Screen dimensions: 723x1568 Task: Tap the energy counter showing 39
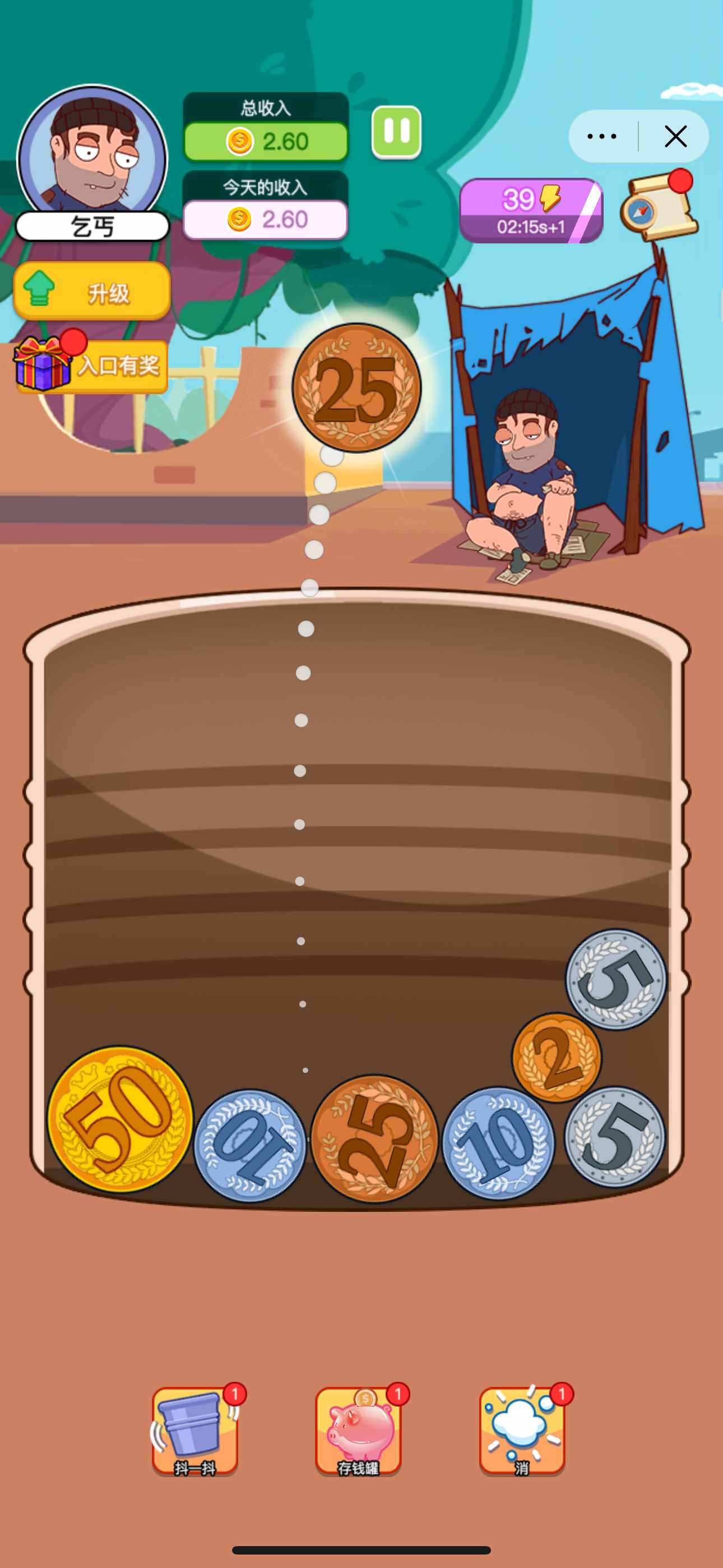tap(531, 211)
